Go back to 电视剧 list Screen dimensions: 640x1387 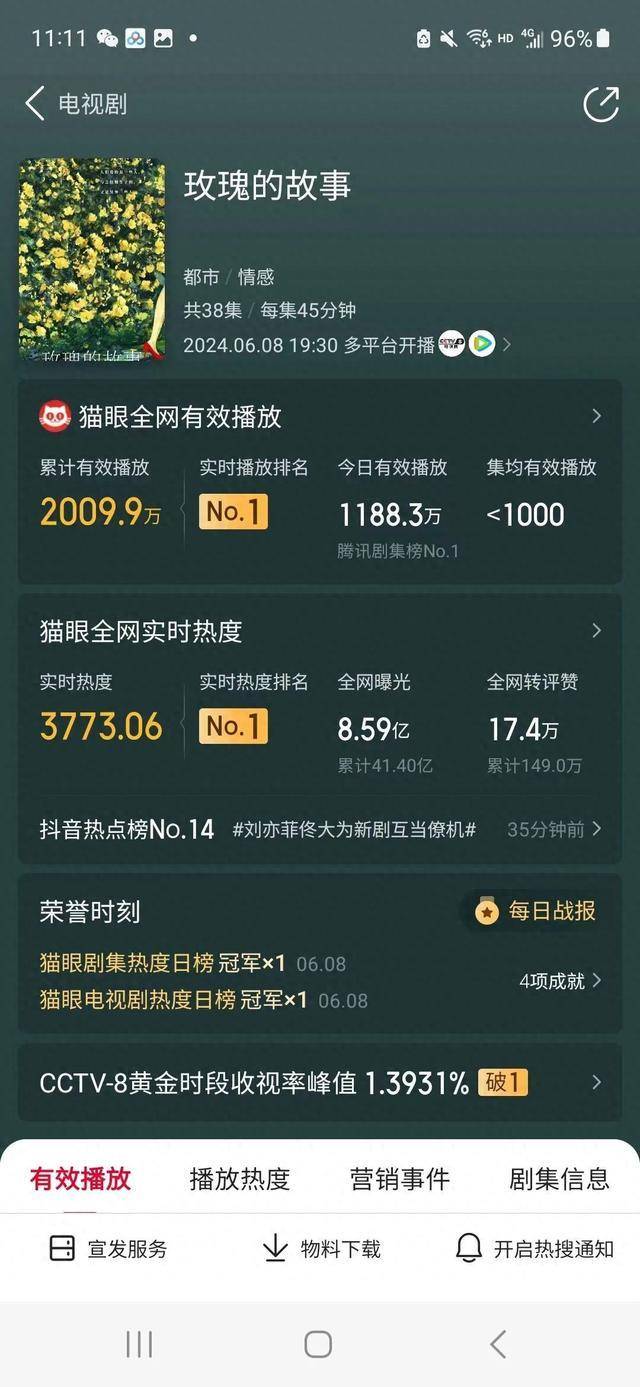coord(75,104)
